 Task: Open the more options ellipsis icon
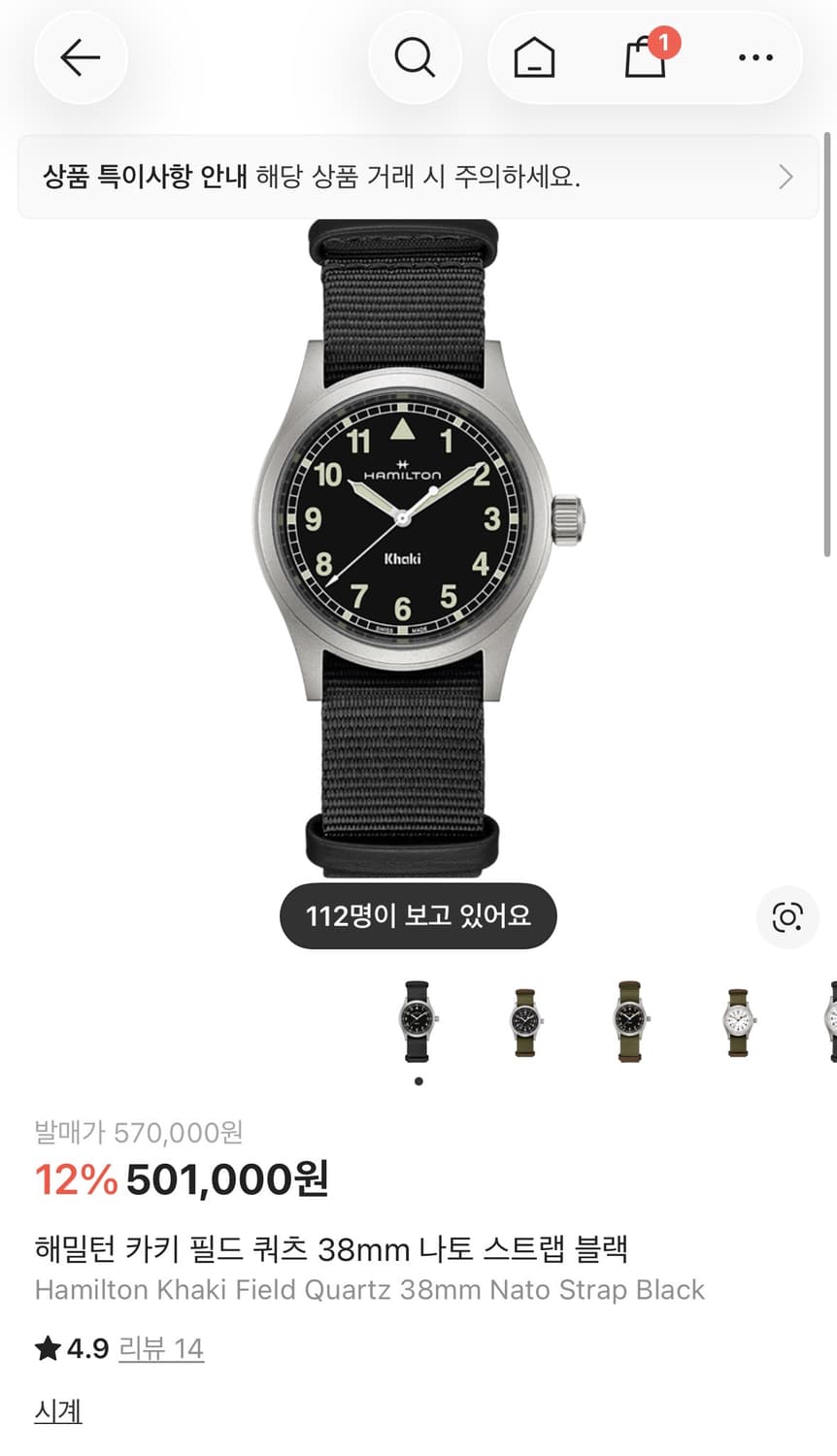coord(754,57)
